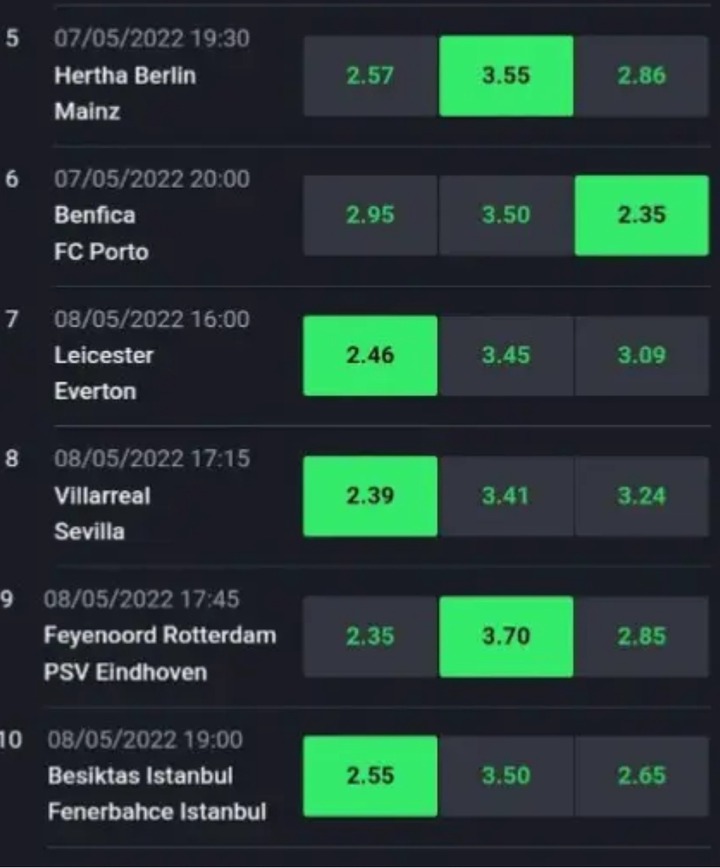The width and height of the screenshot is (720, 868).
Task: Pick the 3.45 draw for Leicester vs Everton
Action: [506, 355]
